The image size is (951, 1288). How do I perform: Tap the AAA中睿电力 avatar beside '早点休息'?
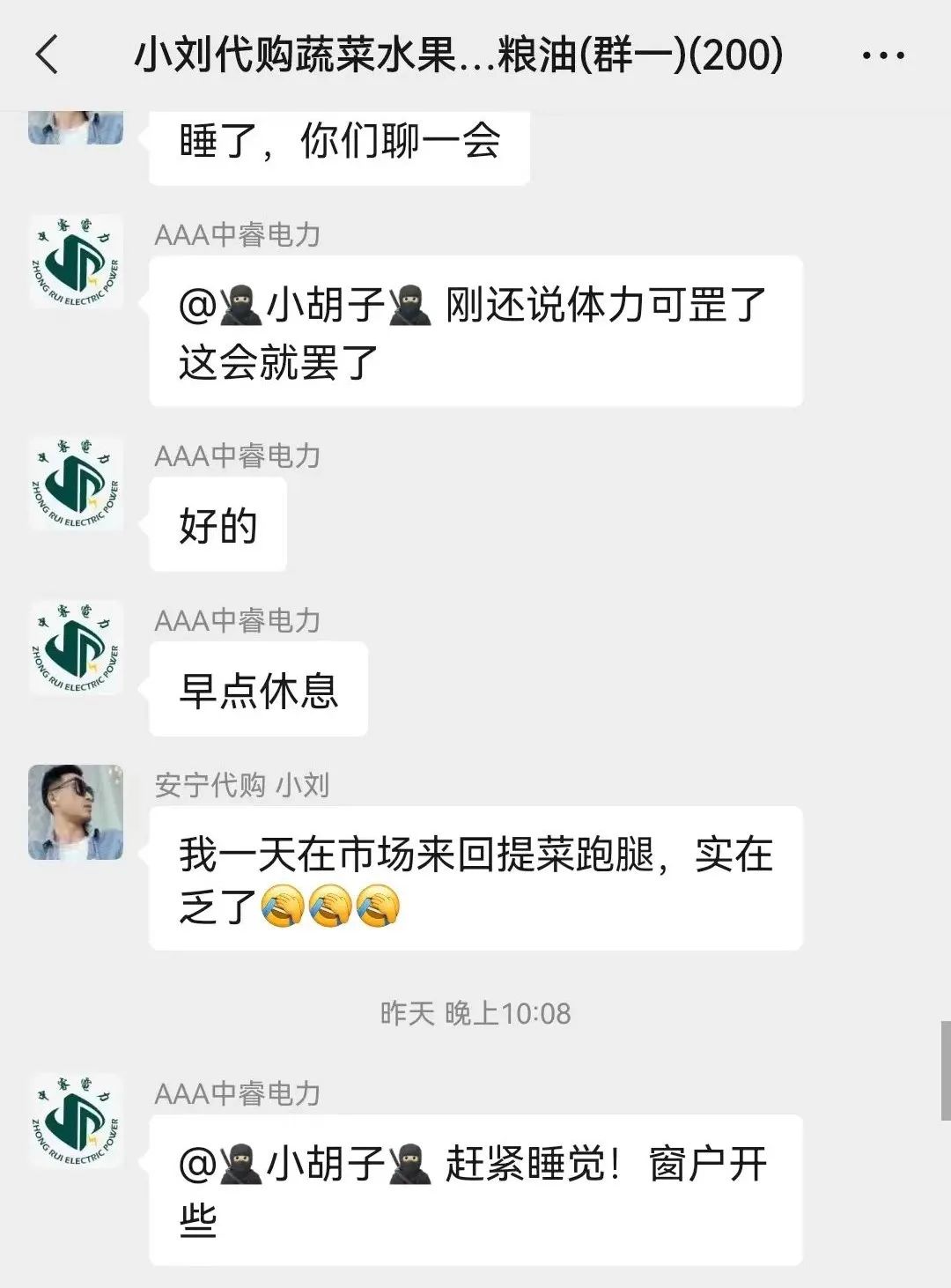[77, 650]
